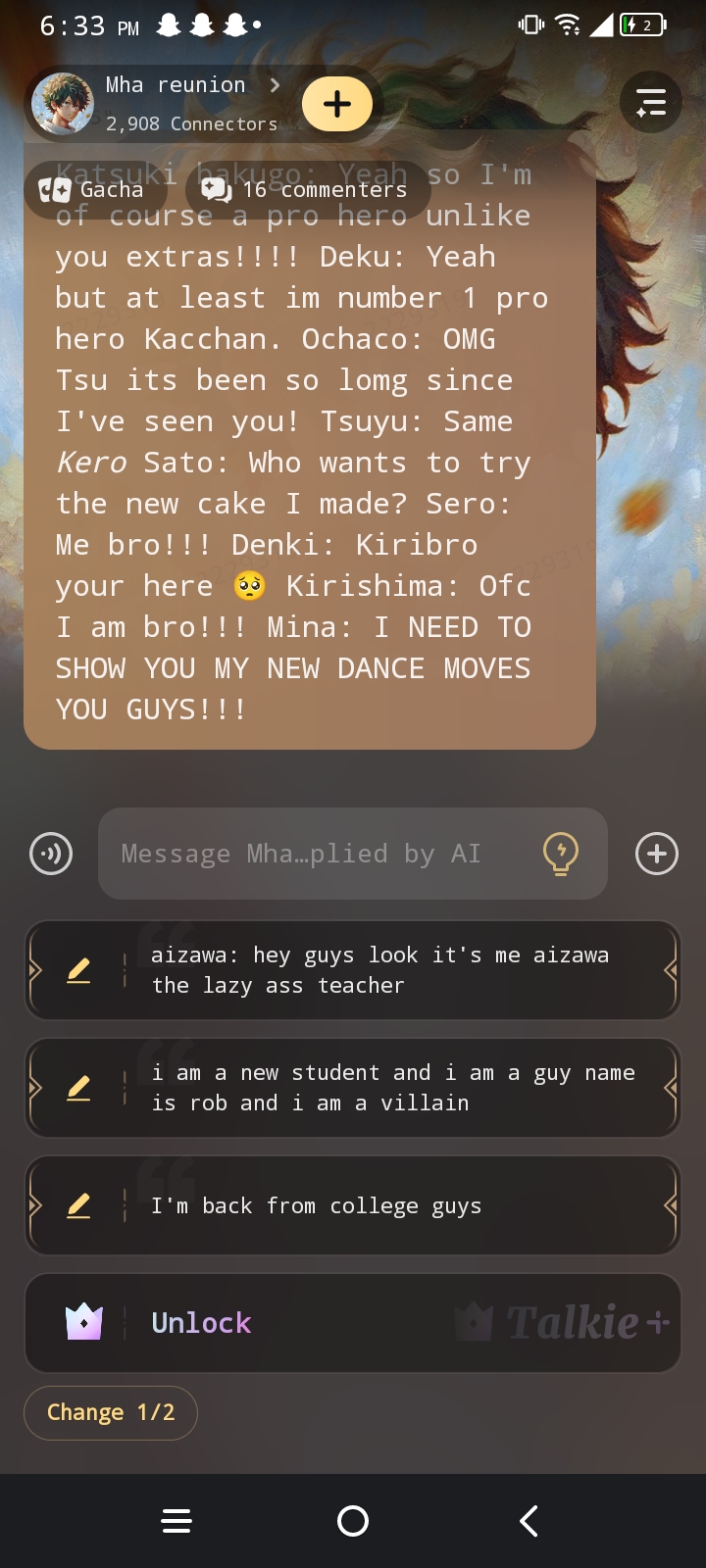The image size is (706, 1568).
Task: View the 16 commenters
Action: click(306, 189)
